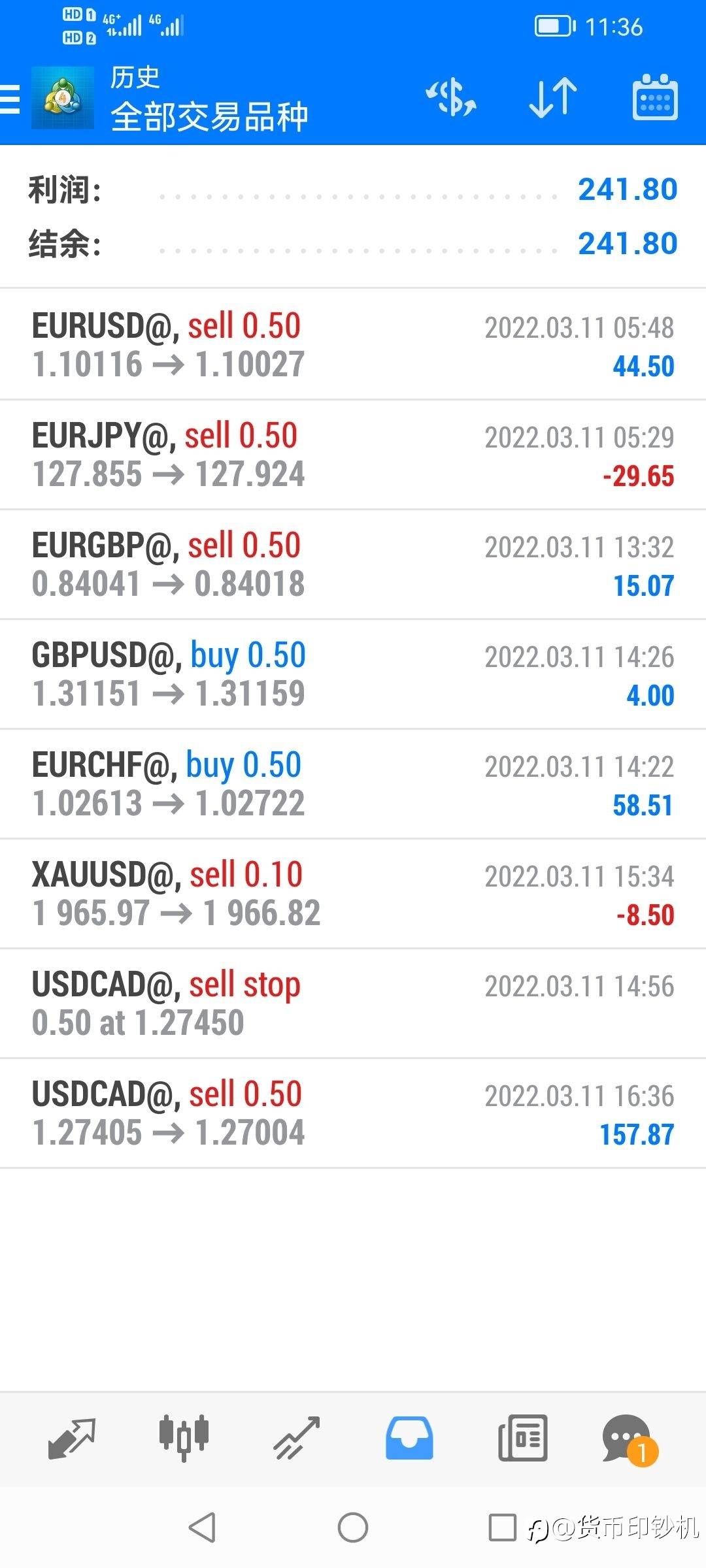Open the hamburger drawer menu

(x=10, y=99)
